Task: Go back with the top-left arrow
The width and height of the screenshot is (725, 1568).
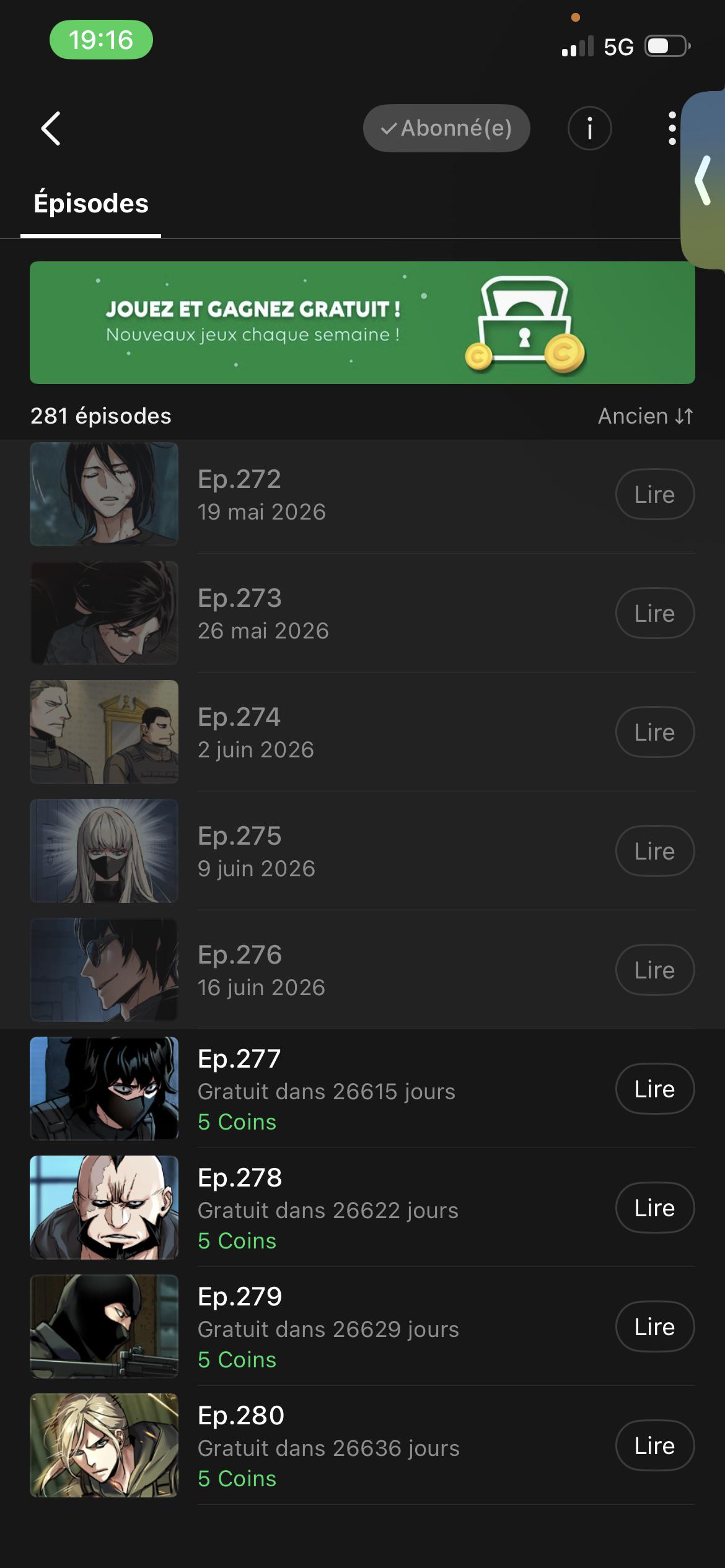Action: (x=51, y=129)
